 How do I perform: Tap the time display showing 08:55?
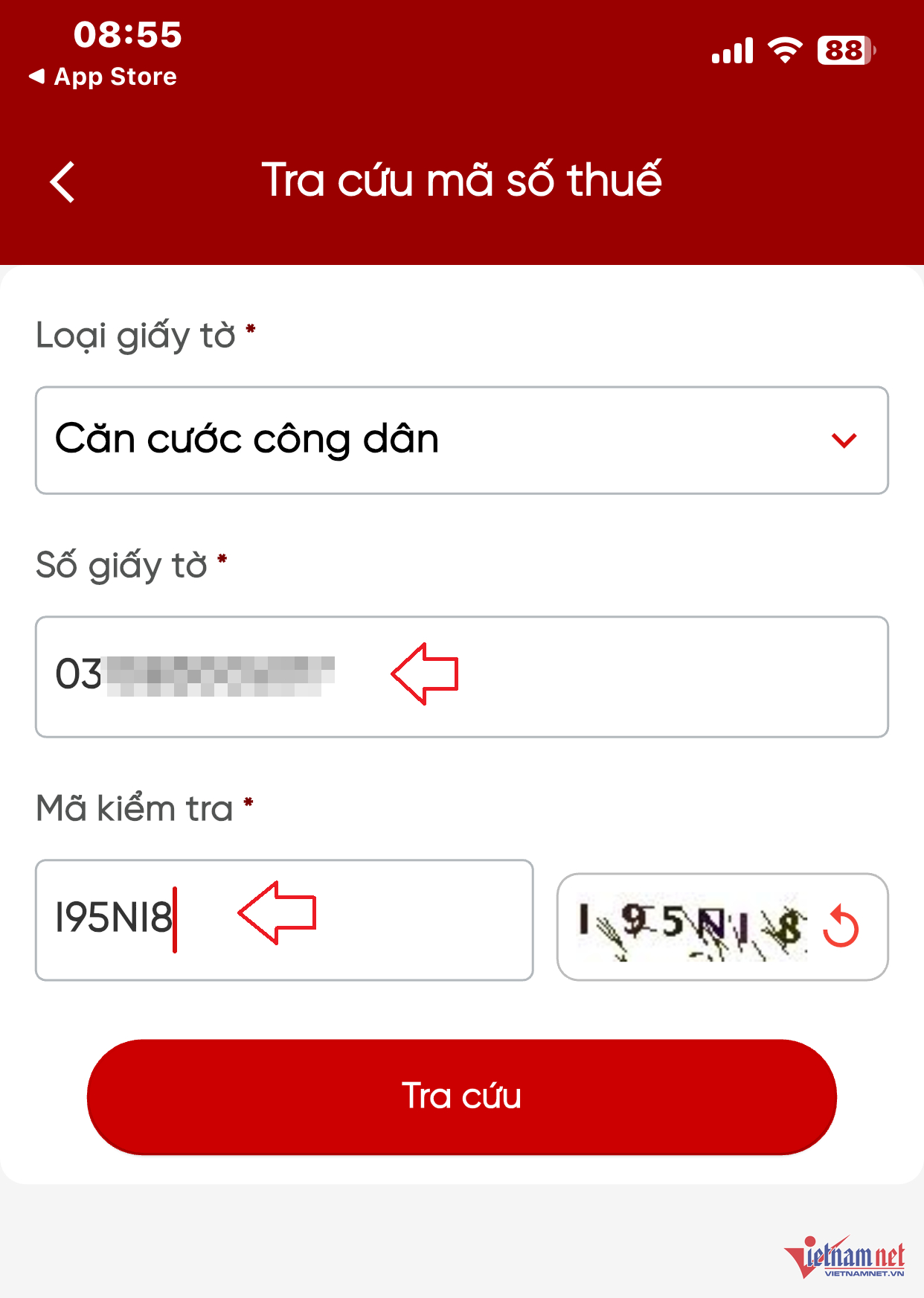[126, 33]
